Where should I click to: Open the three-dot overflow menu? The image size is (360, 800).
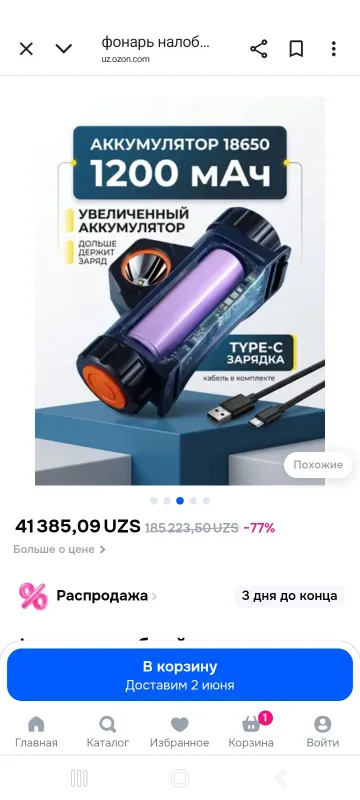(x=333, y=49)
